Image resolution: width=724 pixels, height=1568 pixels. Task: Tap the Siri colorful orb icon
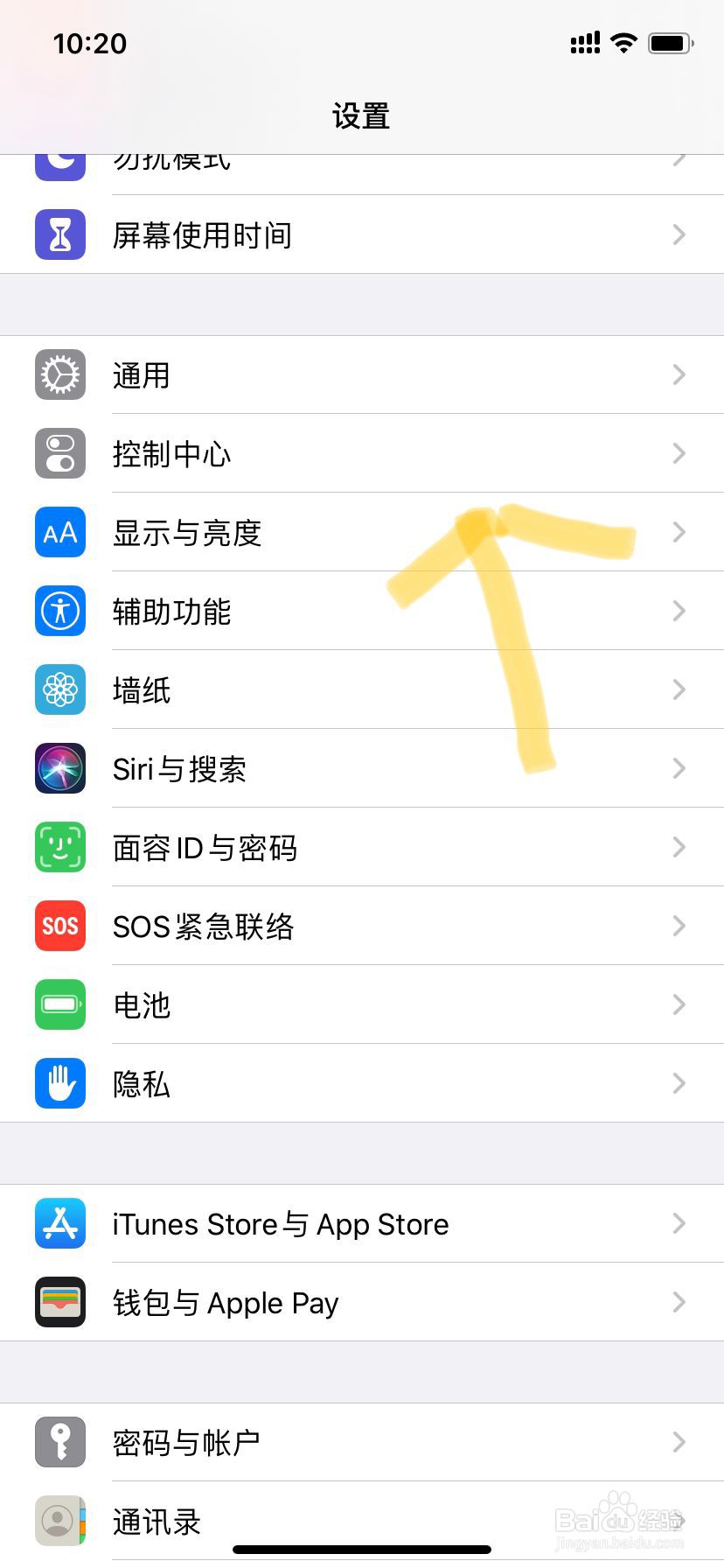59,768
